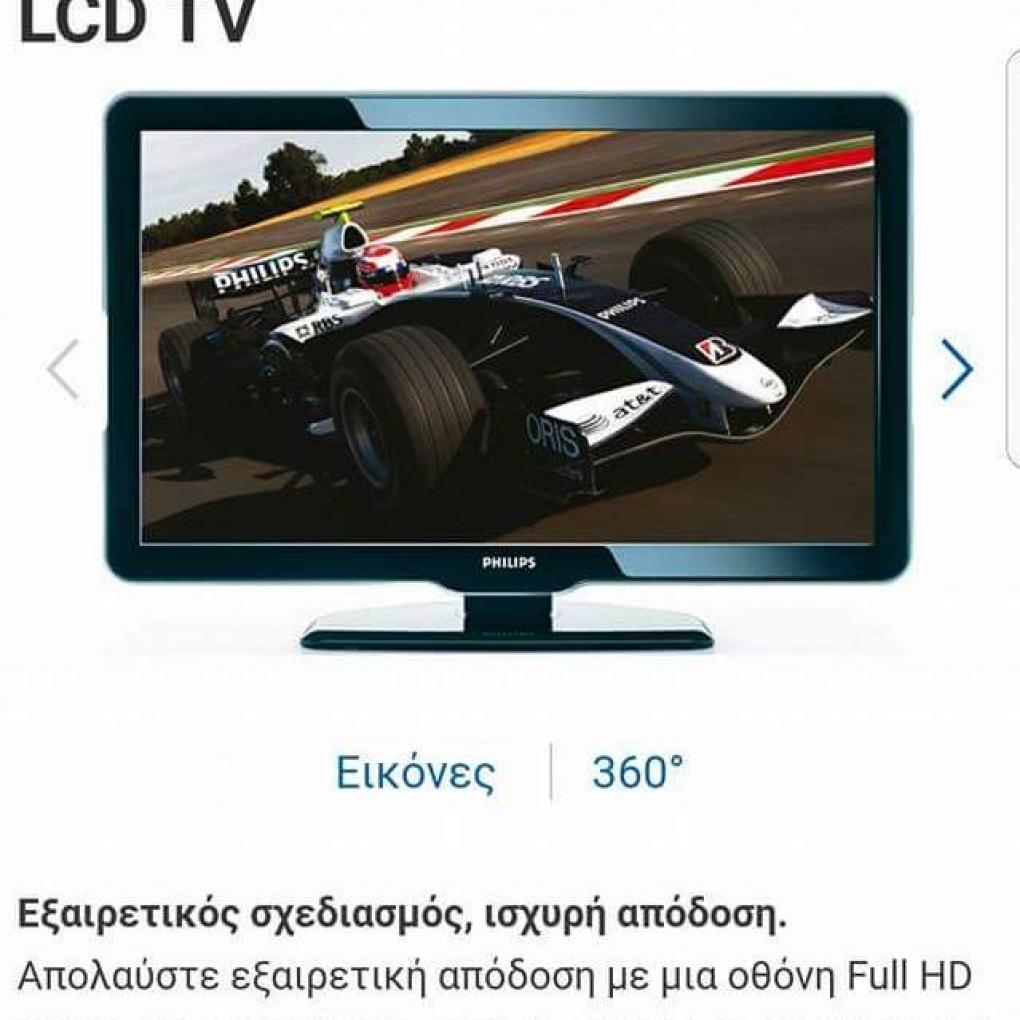Open the 360° product view

coord(637,773)
